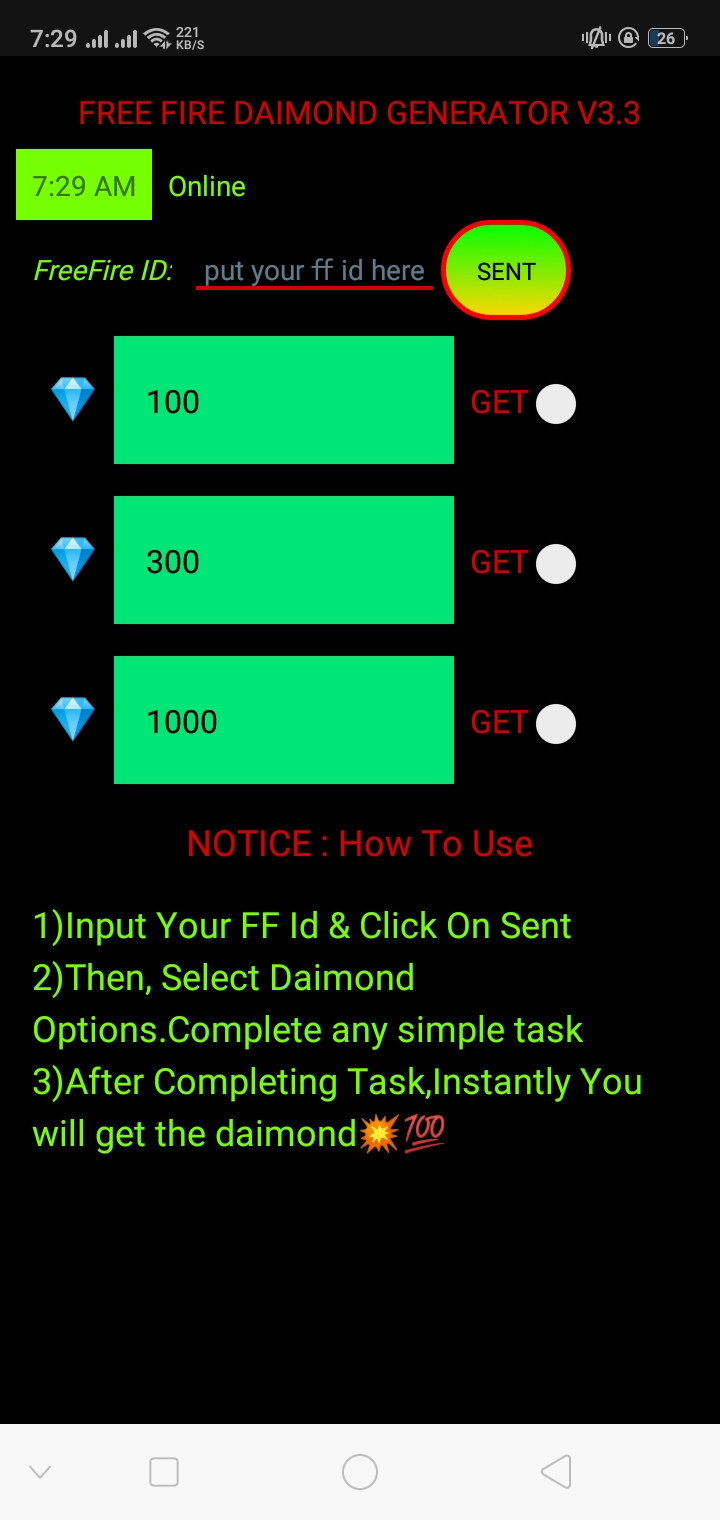
Task: Go back using the system back button
Action: [x=556, y=1472]
